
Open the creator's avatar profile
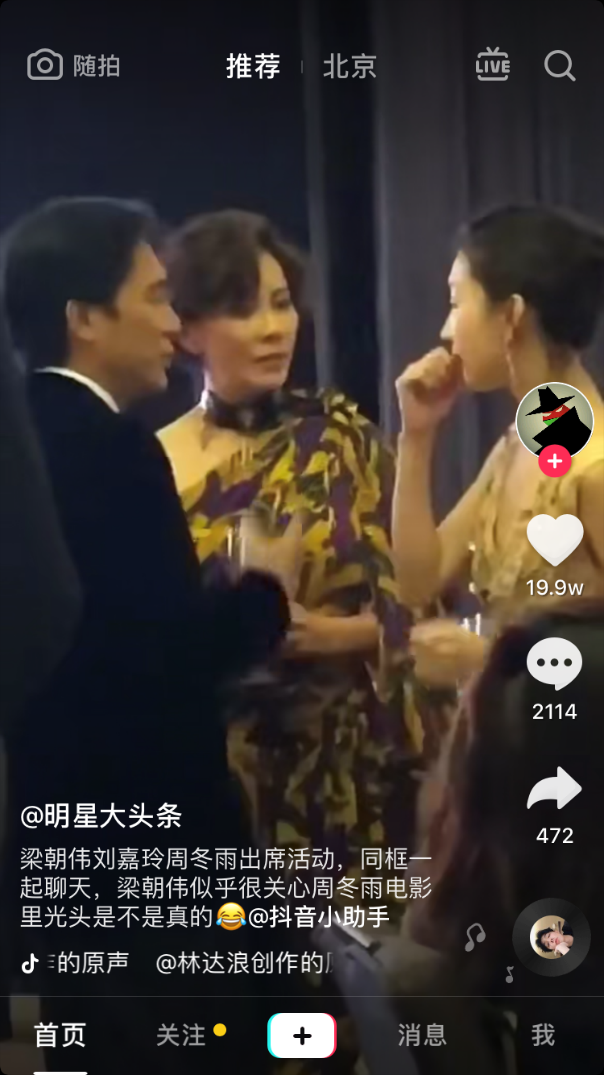[554, 420]
